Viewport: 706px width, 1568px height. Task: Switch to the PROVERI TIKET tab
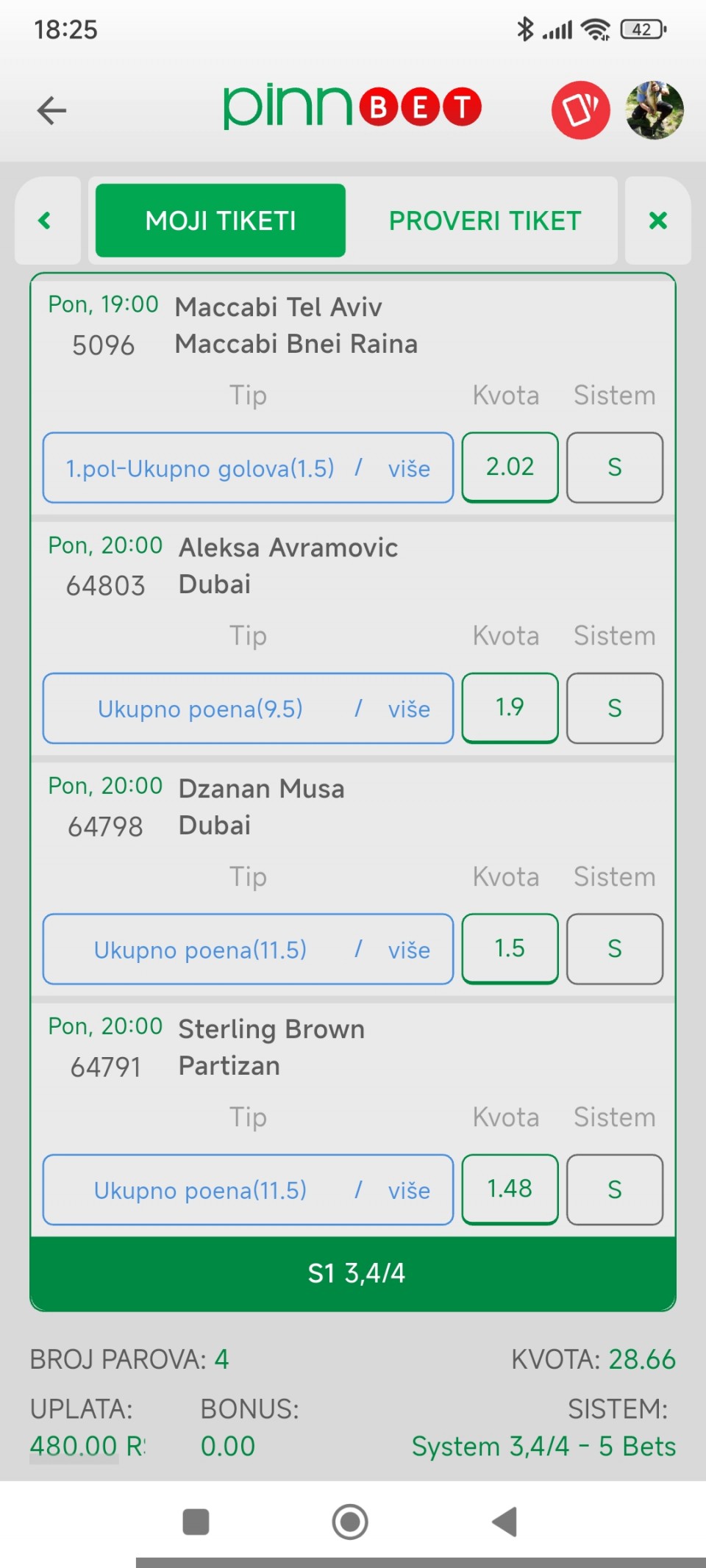[485, 221]
